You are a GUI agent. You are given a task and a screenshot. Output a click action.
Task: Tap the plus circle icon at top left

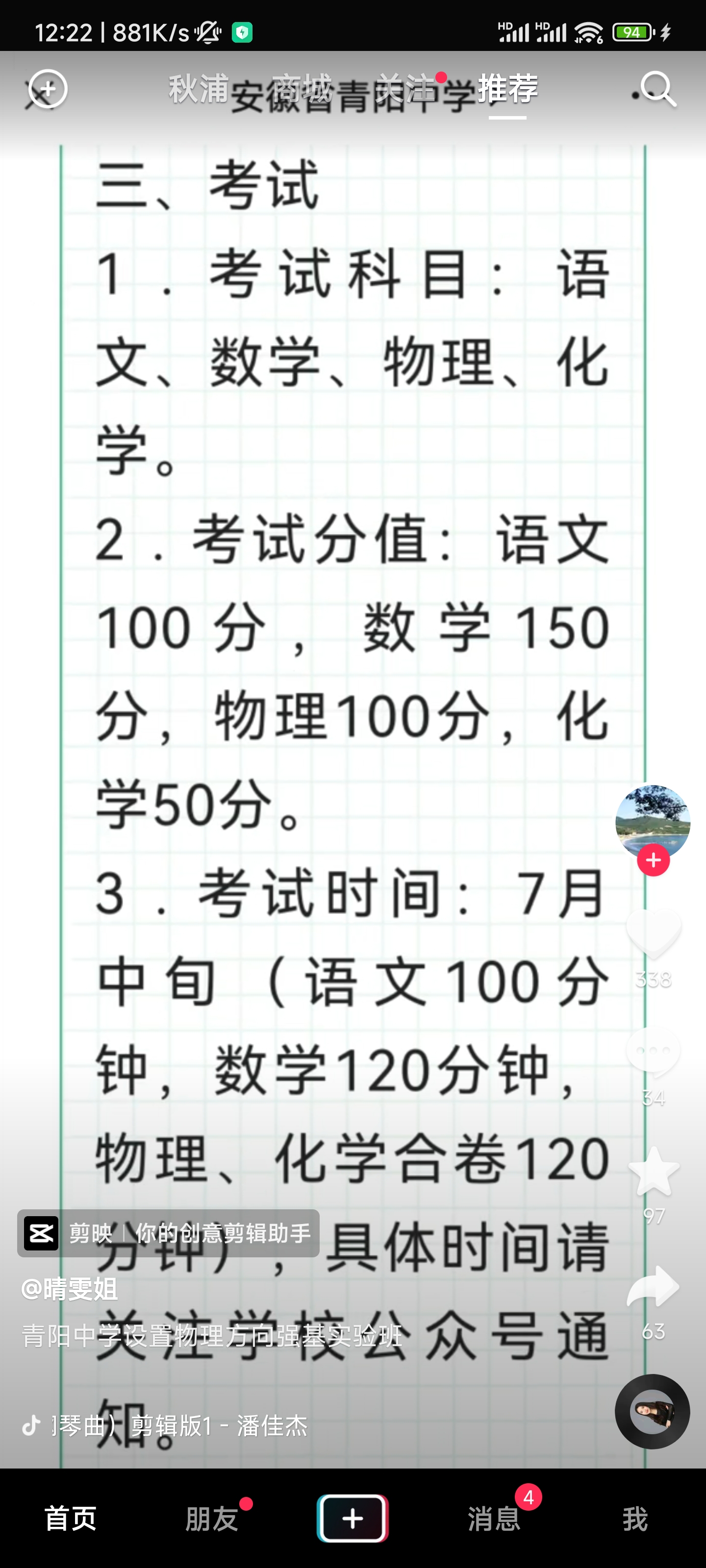click(48, 90)
